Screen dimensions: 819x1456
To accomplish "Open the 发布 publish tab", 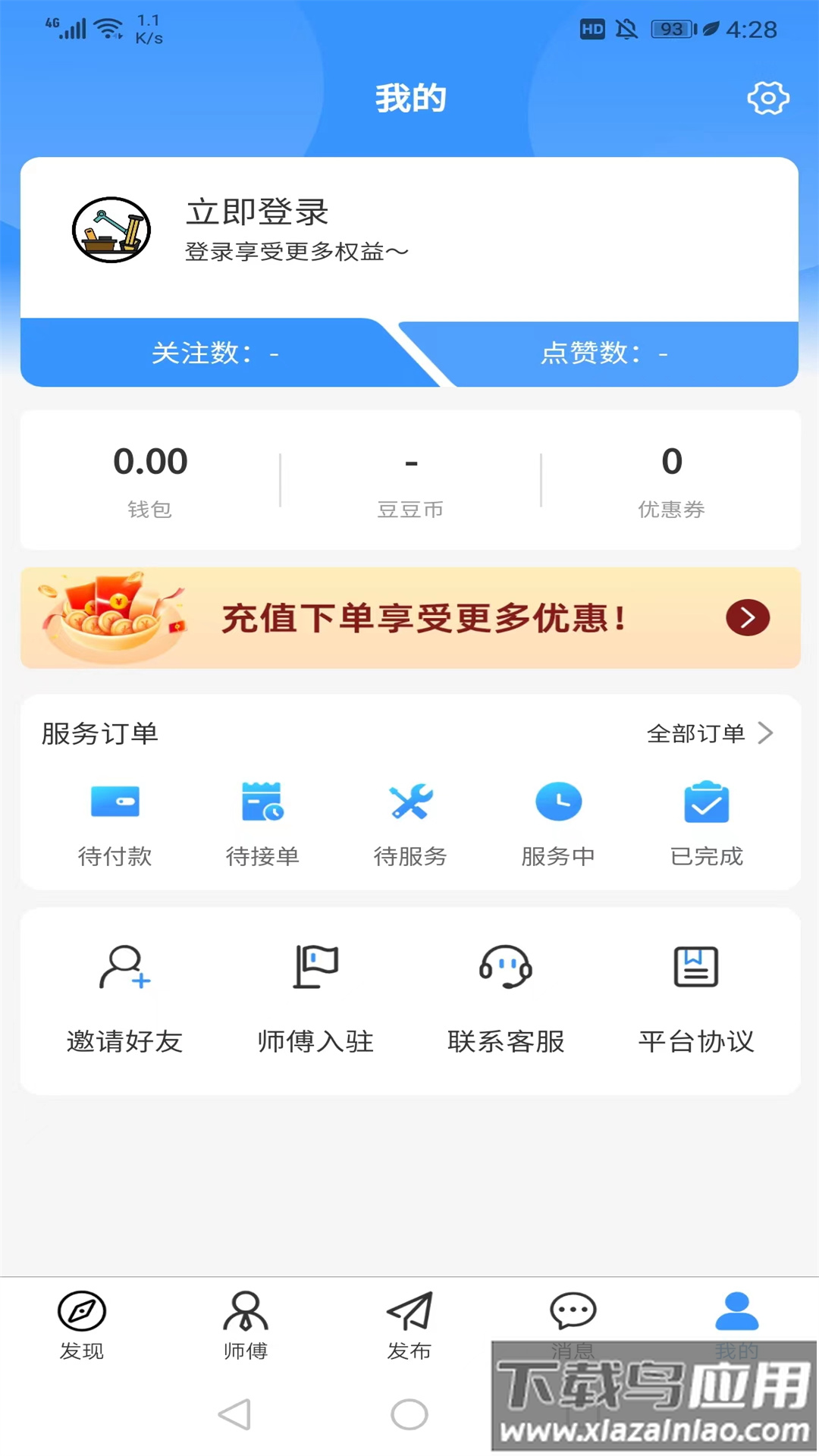I will click(x=409, y=1327).
